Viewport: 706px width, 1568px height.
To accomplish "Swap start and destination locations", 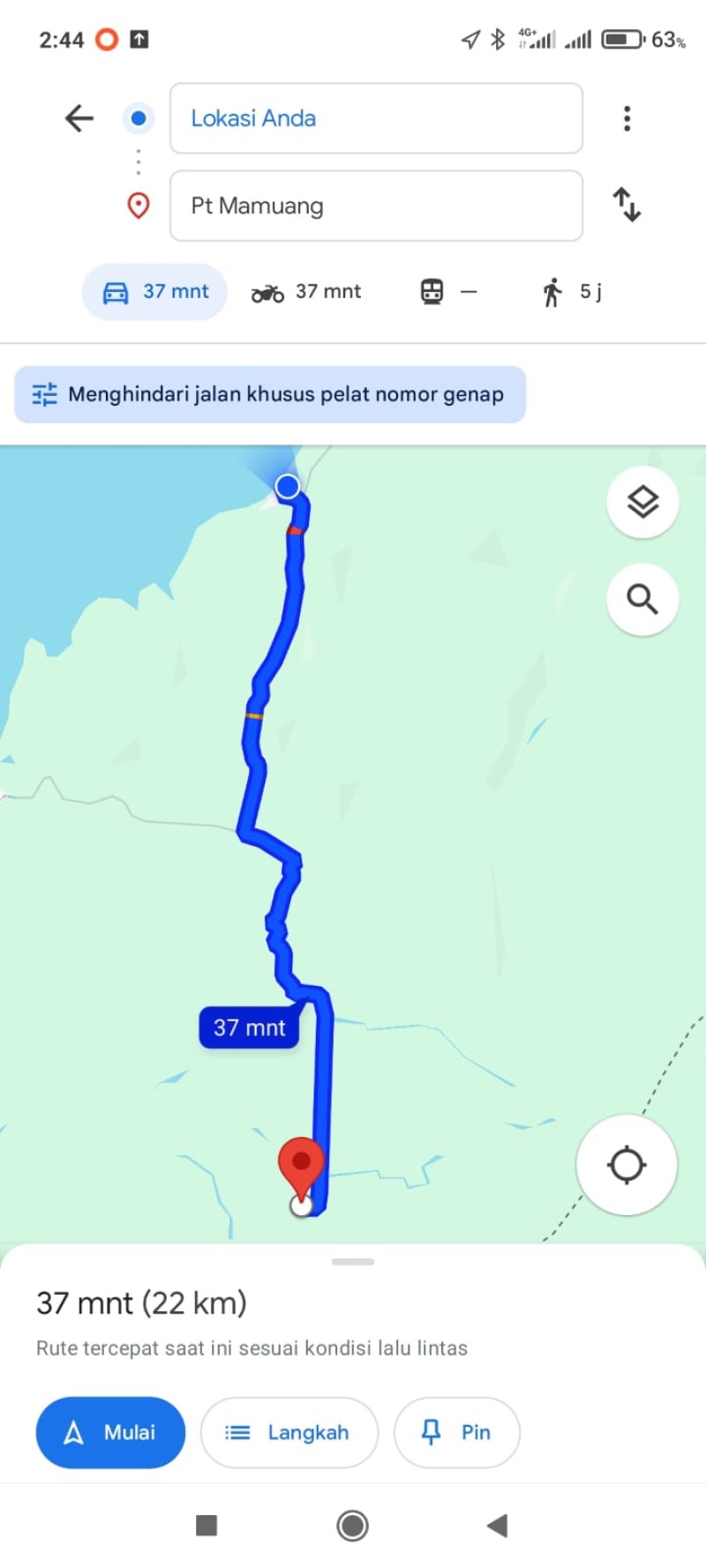I will [x=627, y=205].
